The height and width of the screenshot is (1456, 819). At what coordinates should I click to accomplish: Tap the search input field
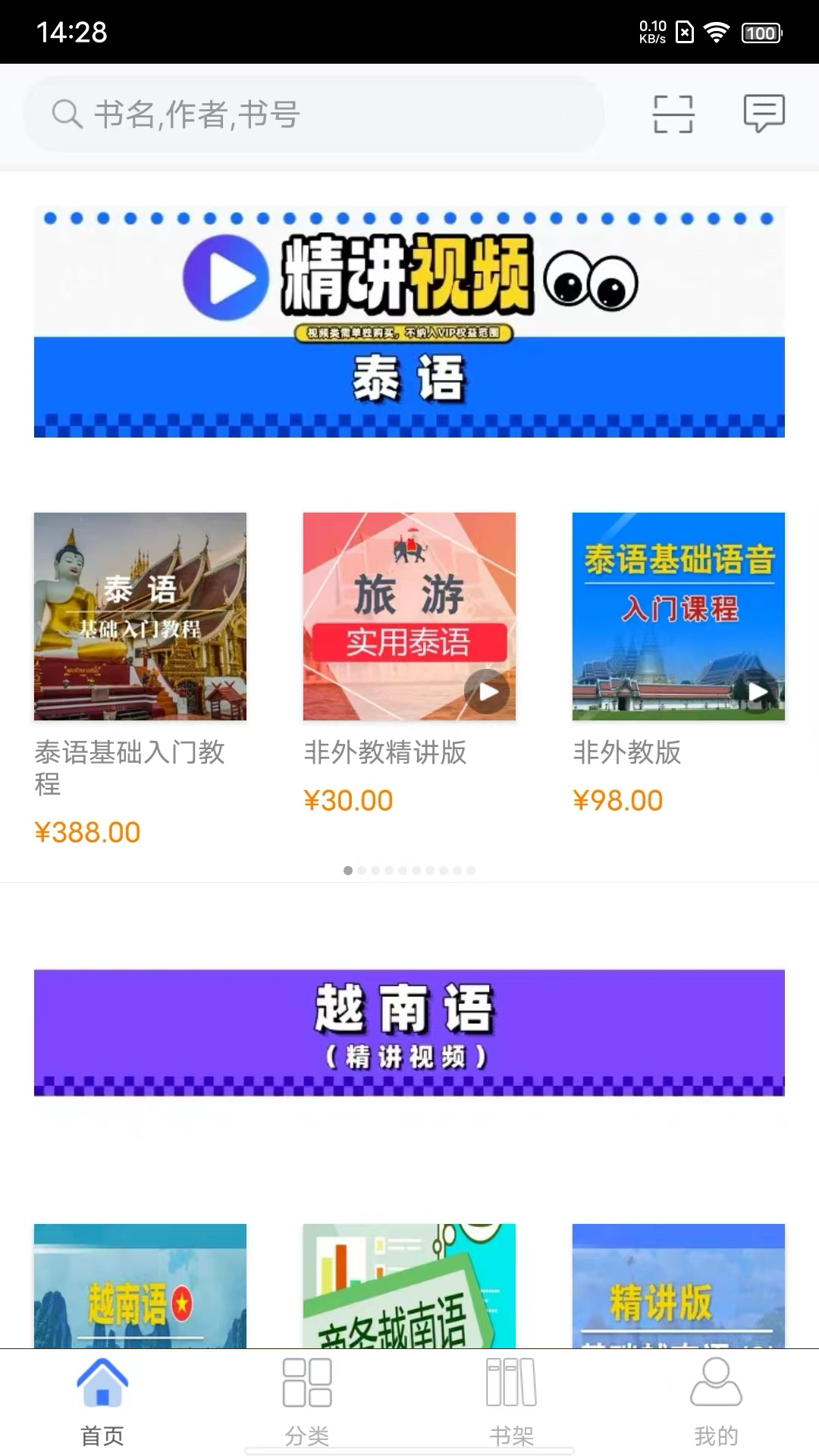tap(303, 114)
